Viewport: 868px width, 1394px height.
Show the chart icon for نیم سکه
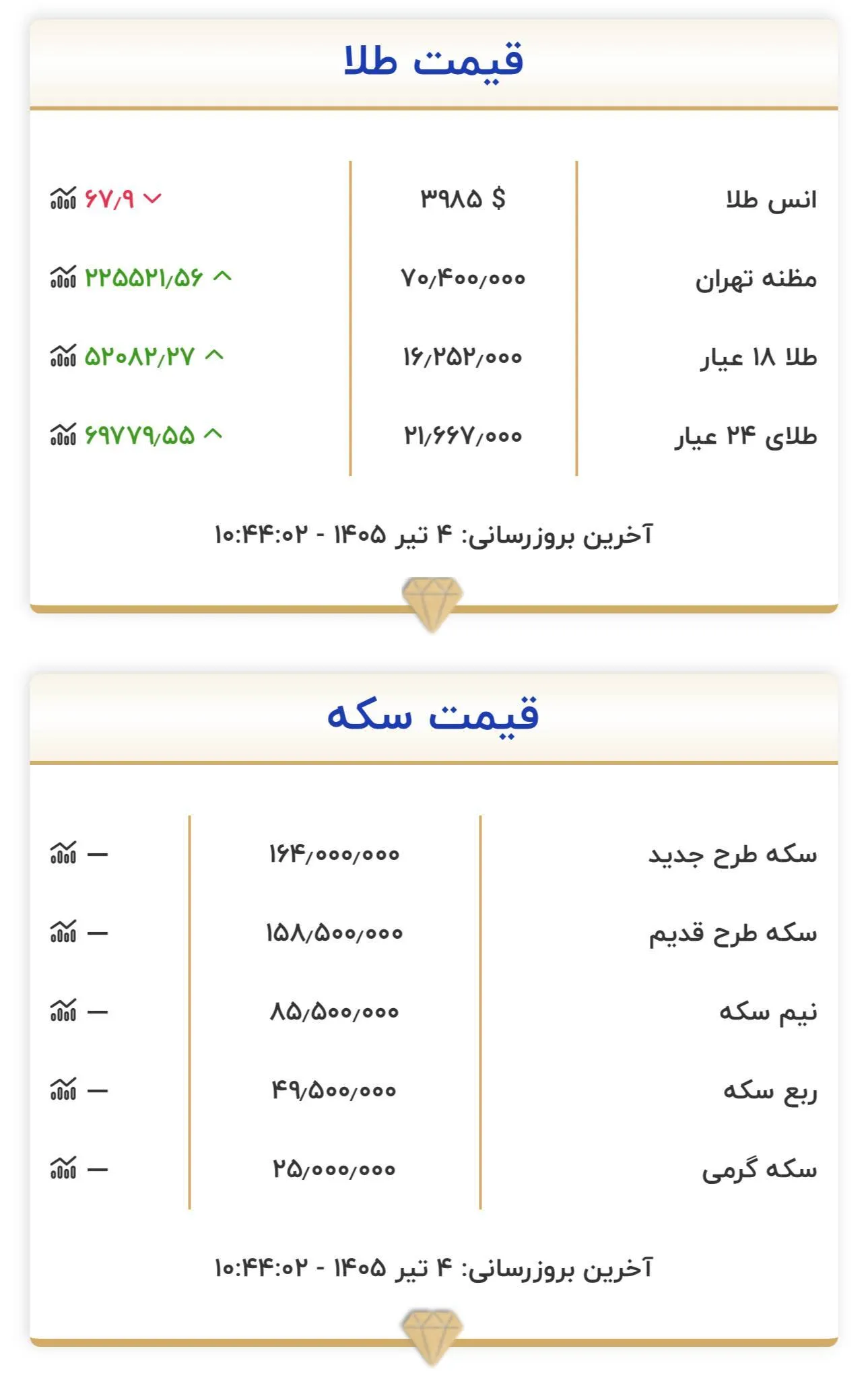click(x=63, y=1011)
